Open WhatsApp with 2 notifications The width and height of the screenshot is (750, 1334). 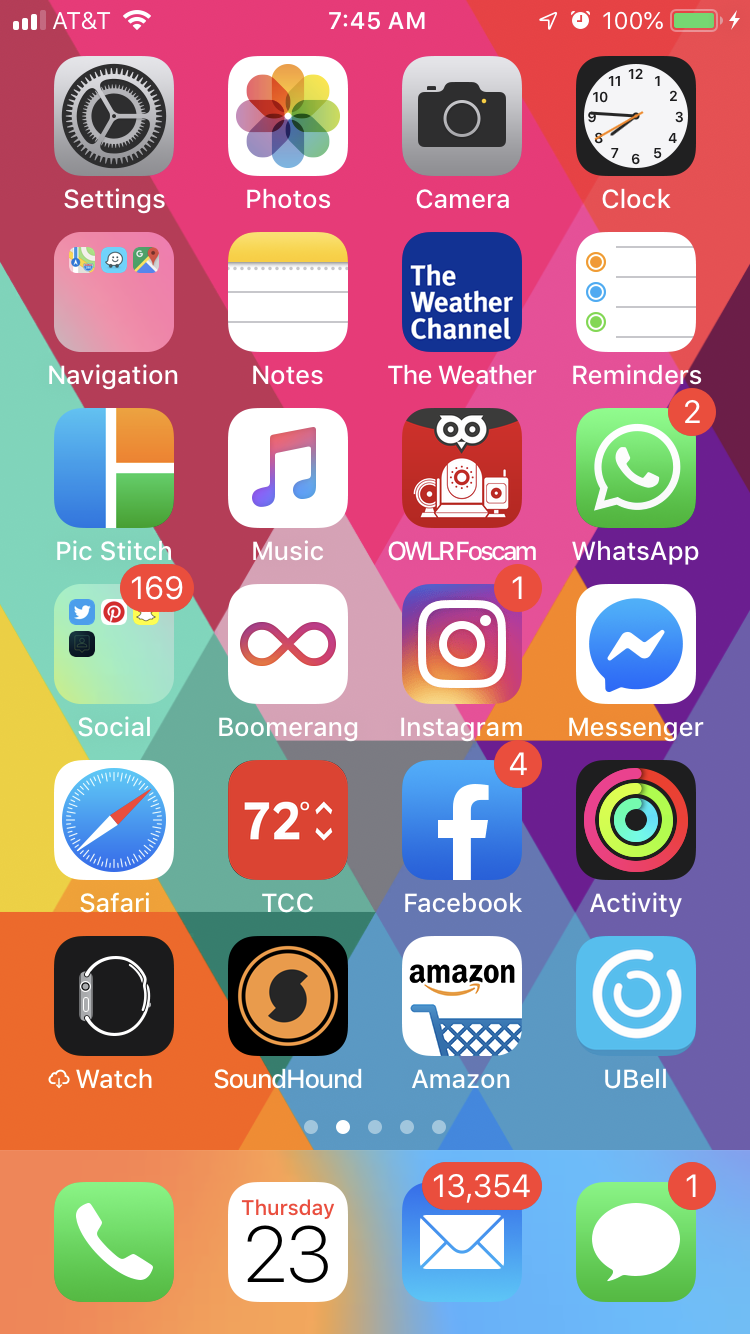point(636,468)
